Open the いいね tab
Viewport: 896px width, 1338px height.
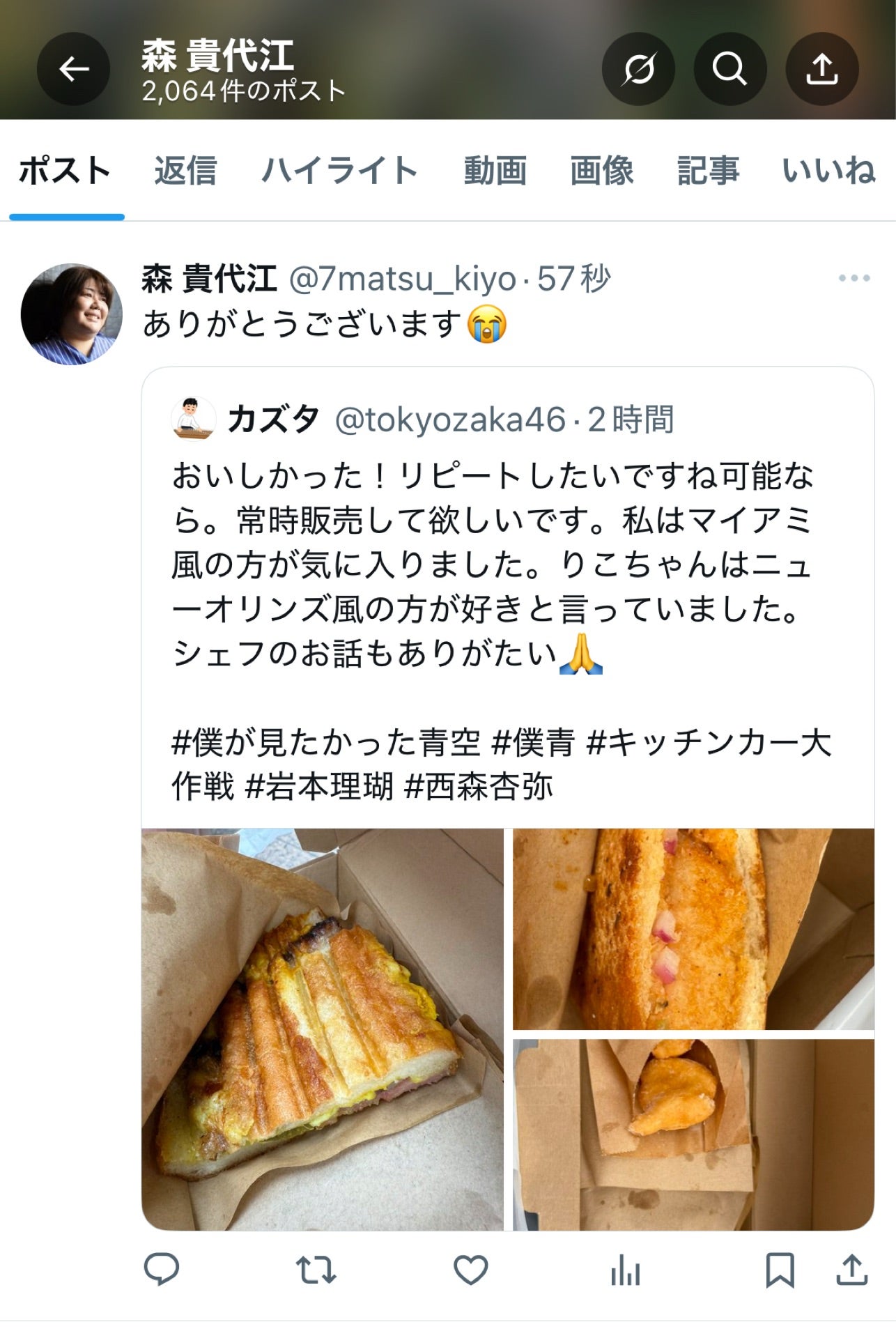tap(828, 171)
